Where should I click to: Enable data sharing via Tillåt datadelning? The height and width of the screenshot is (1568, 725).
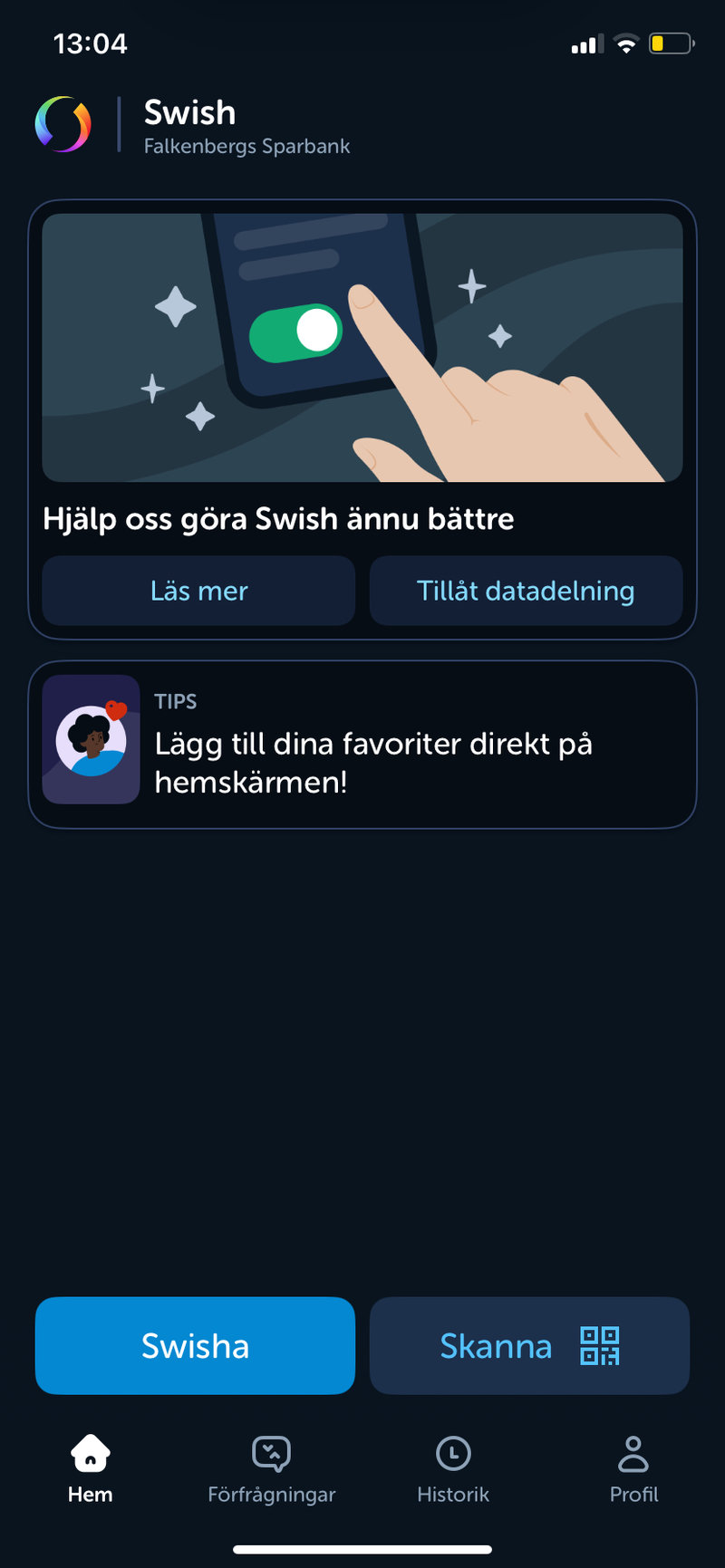coord(526,591)
